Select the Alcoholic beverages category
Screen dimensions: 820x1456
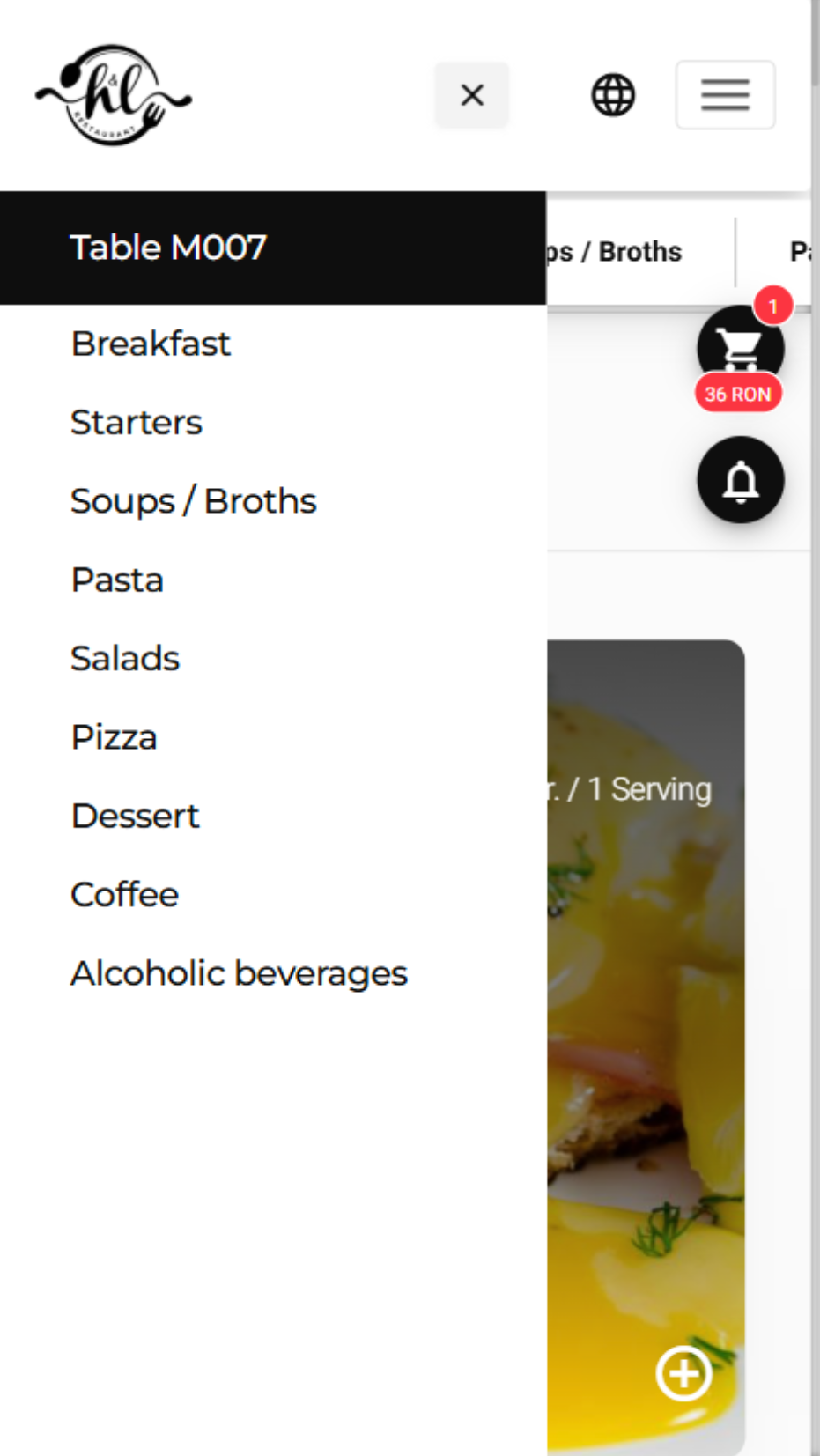239,972
